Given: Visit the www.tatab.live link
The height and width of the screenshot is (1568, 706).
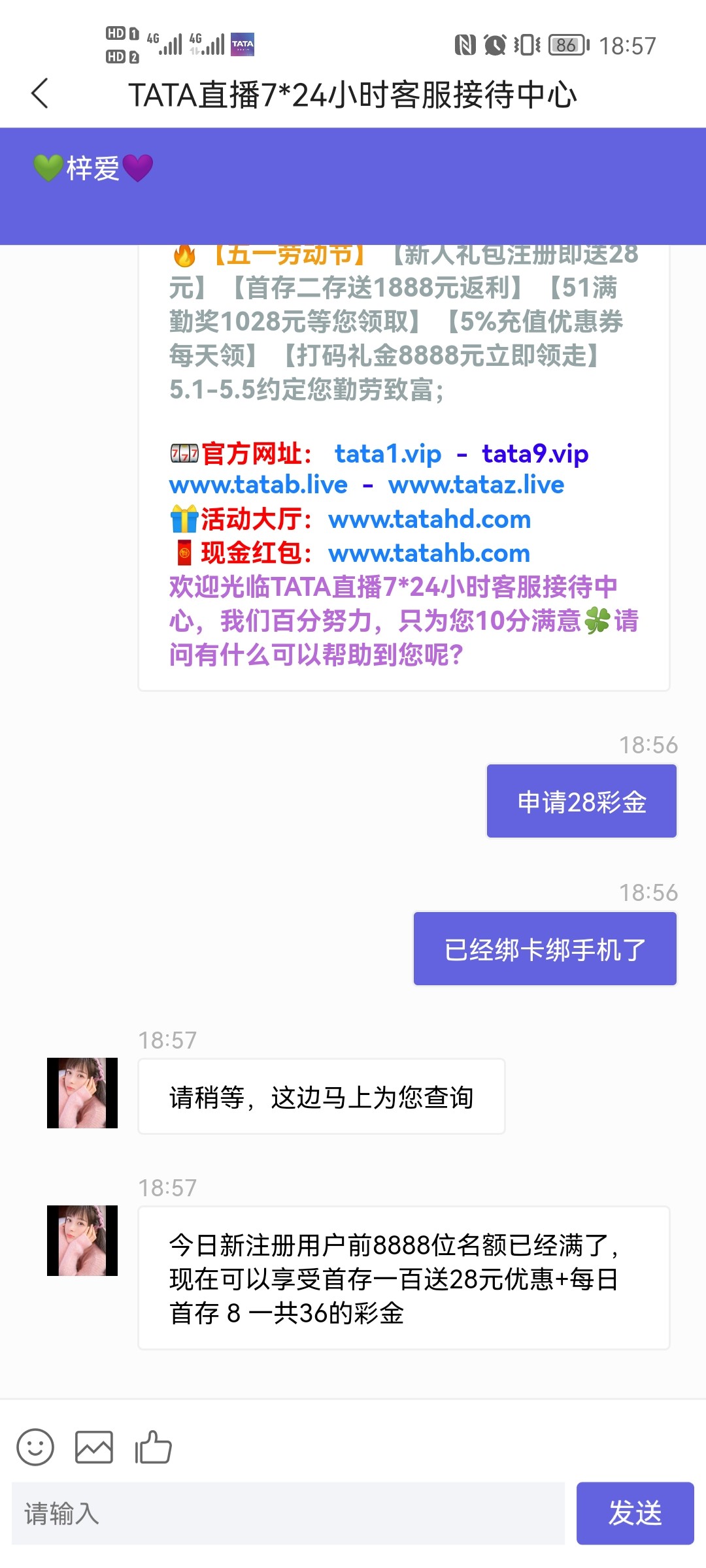Looking at the screenshot, I should tap(258, 485).
